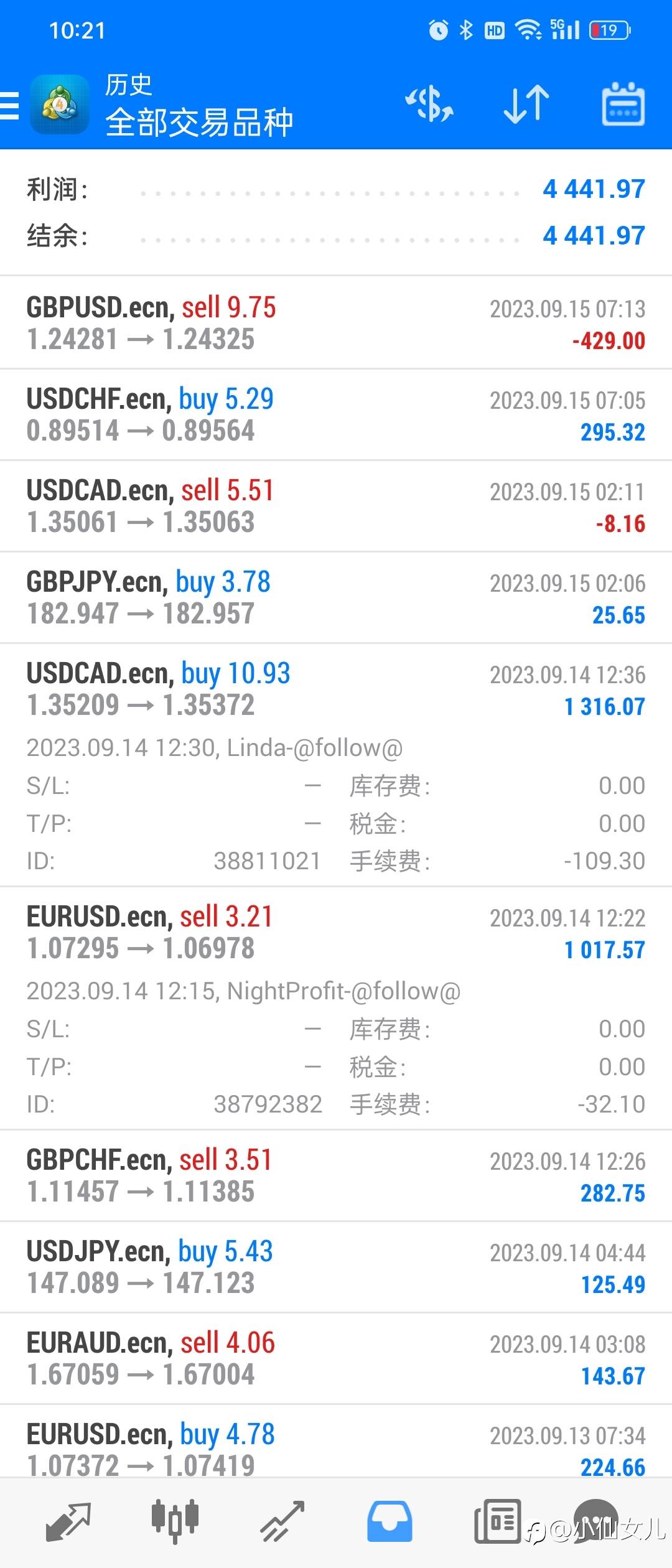
Task: Expand the USDJPY.ecn buy 5.43 trade
Action: click(336, 1267)
